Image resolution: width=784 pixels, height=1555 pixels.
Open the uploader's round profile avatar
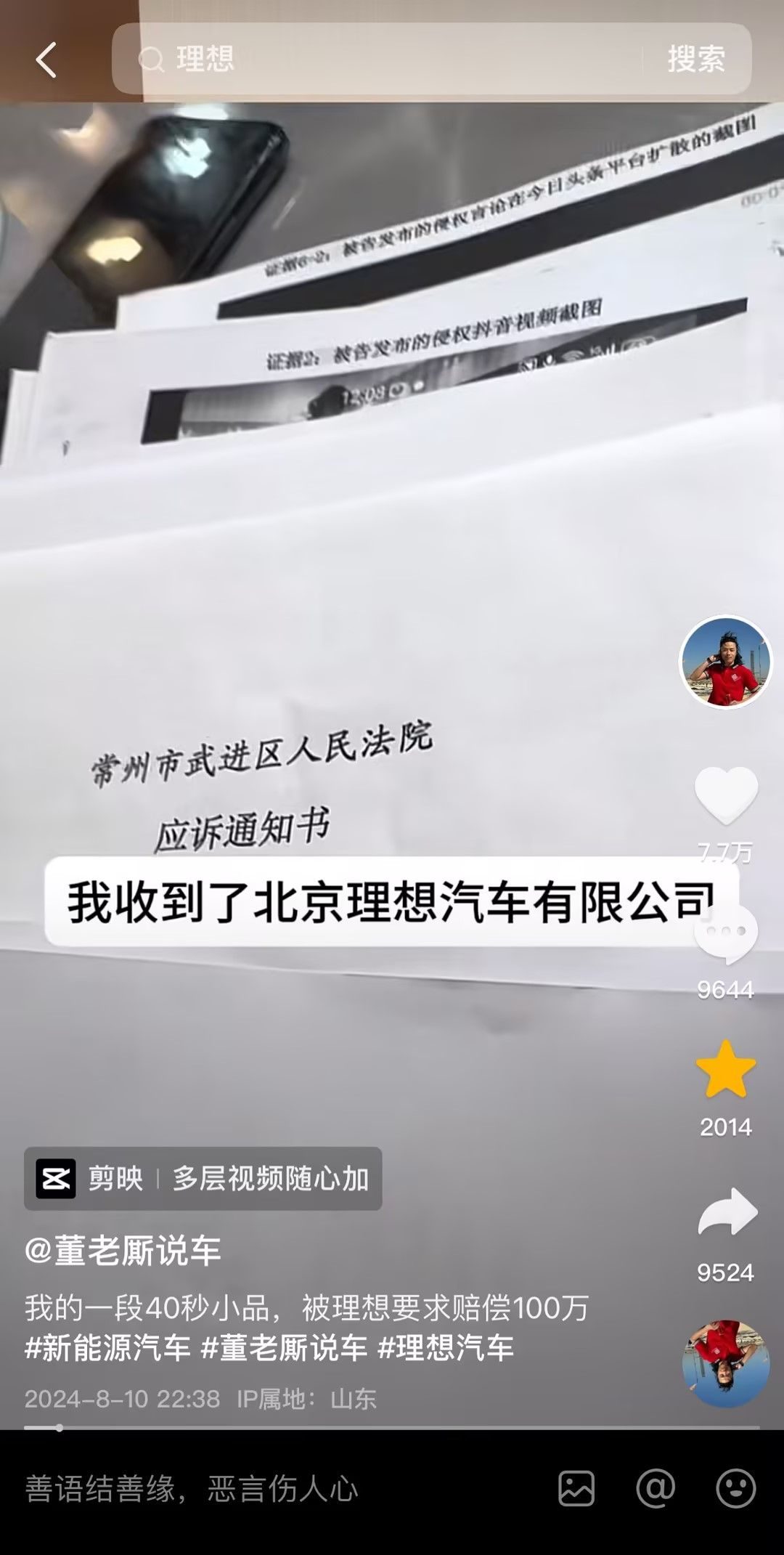pos(725,662)
